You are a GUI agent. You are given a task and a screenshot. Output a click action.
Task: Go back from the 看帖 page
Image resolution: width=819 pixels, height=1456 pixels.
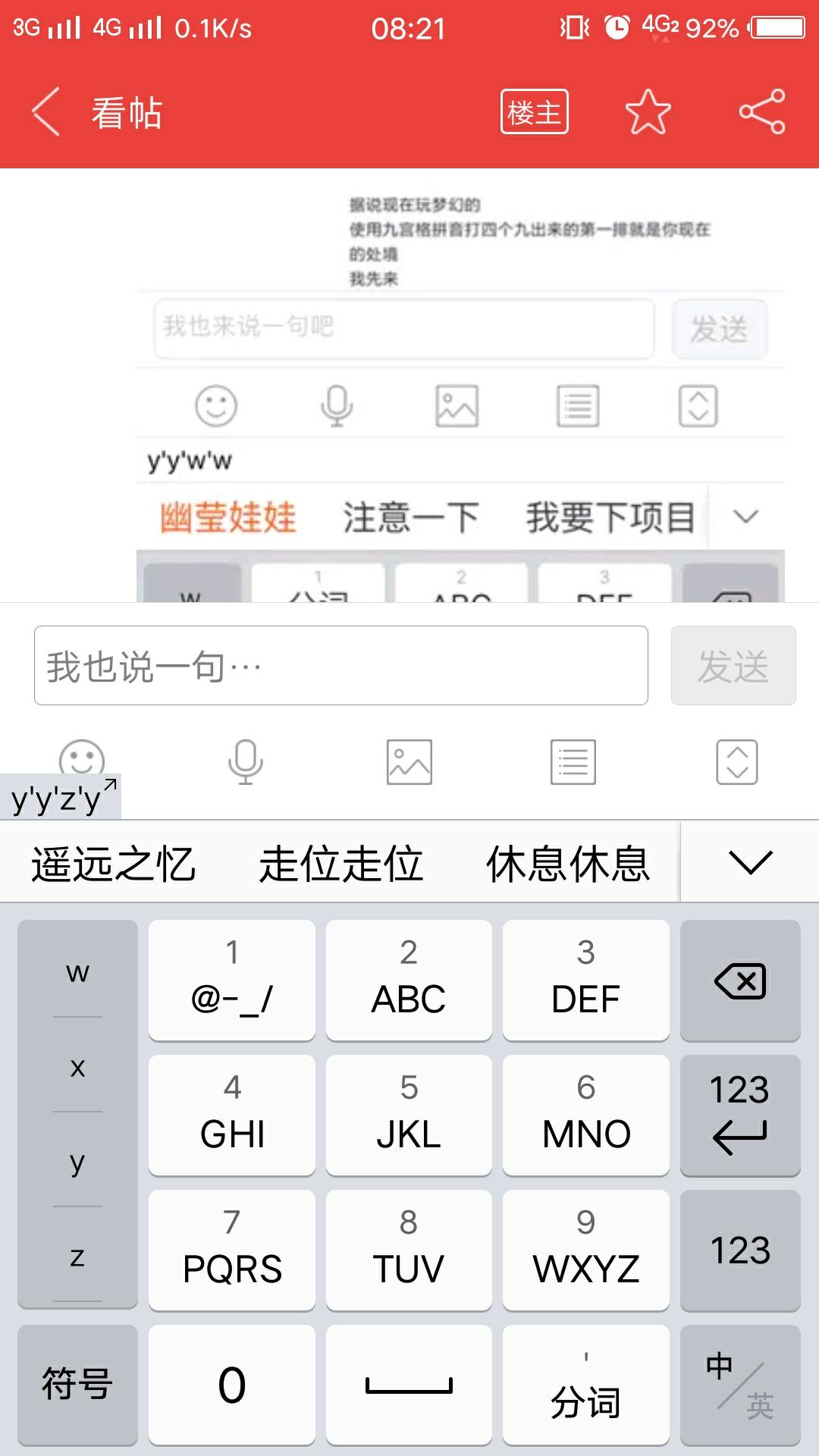pyautogui.click(x=47, y=112)
